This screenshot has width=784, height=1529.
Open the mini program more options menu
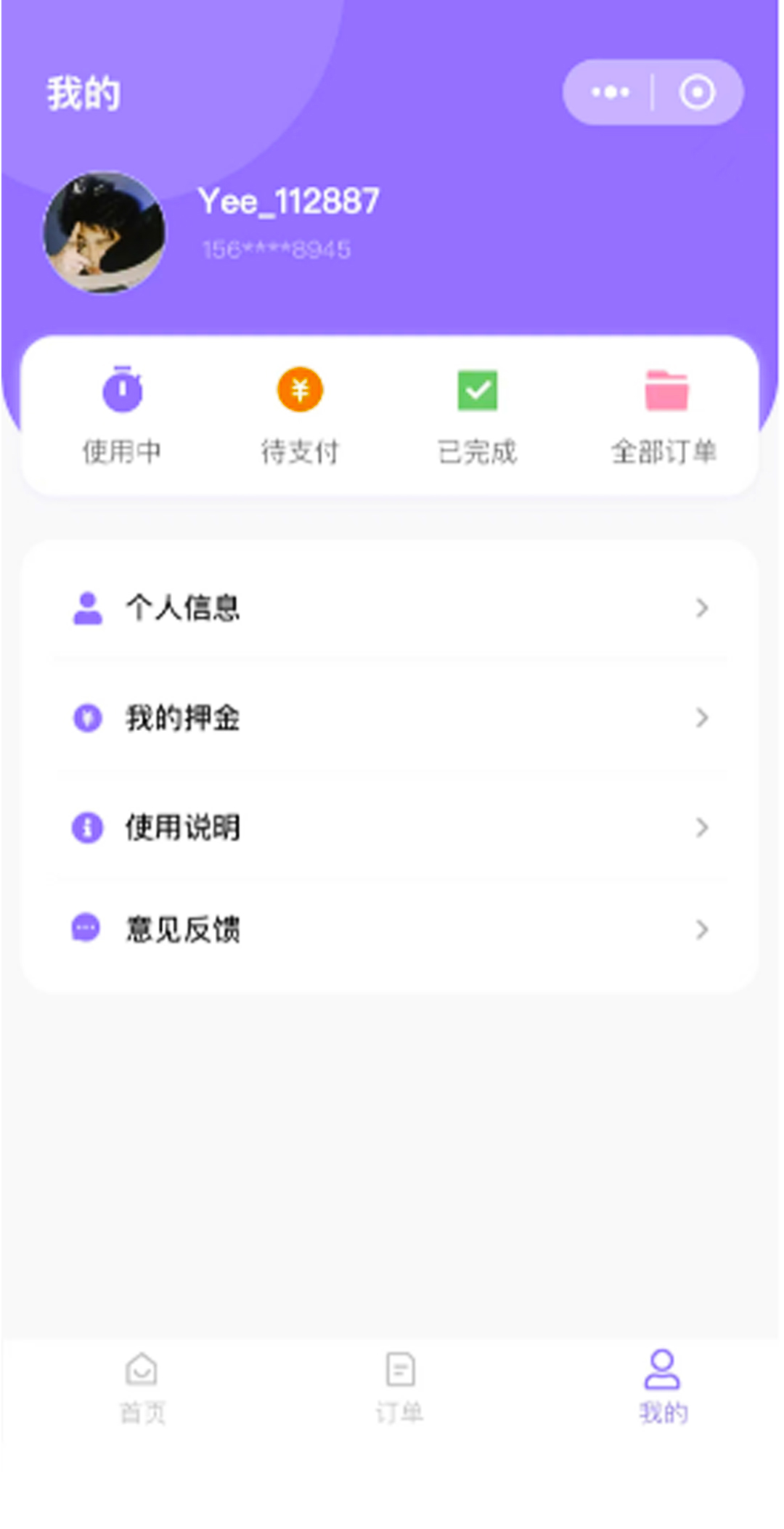[610, 92]
